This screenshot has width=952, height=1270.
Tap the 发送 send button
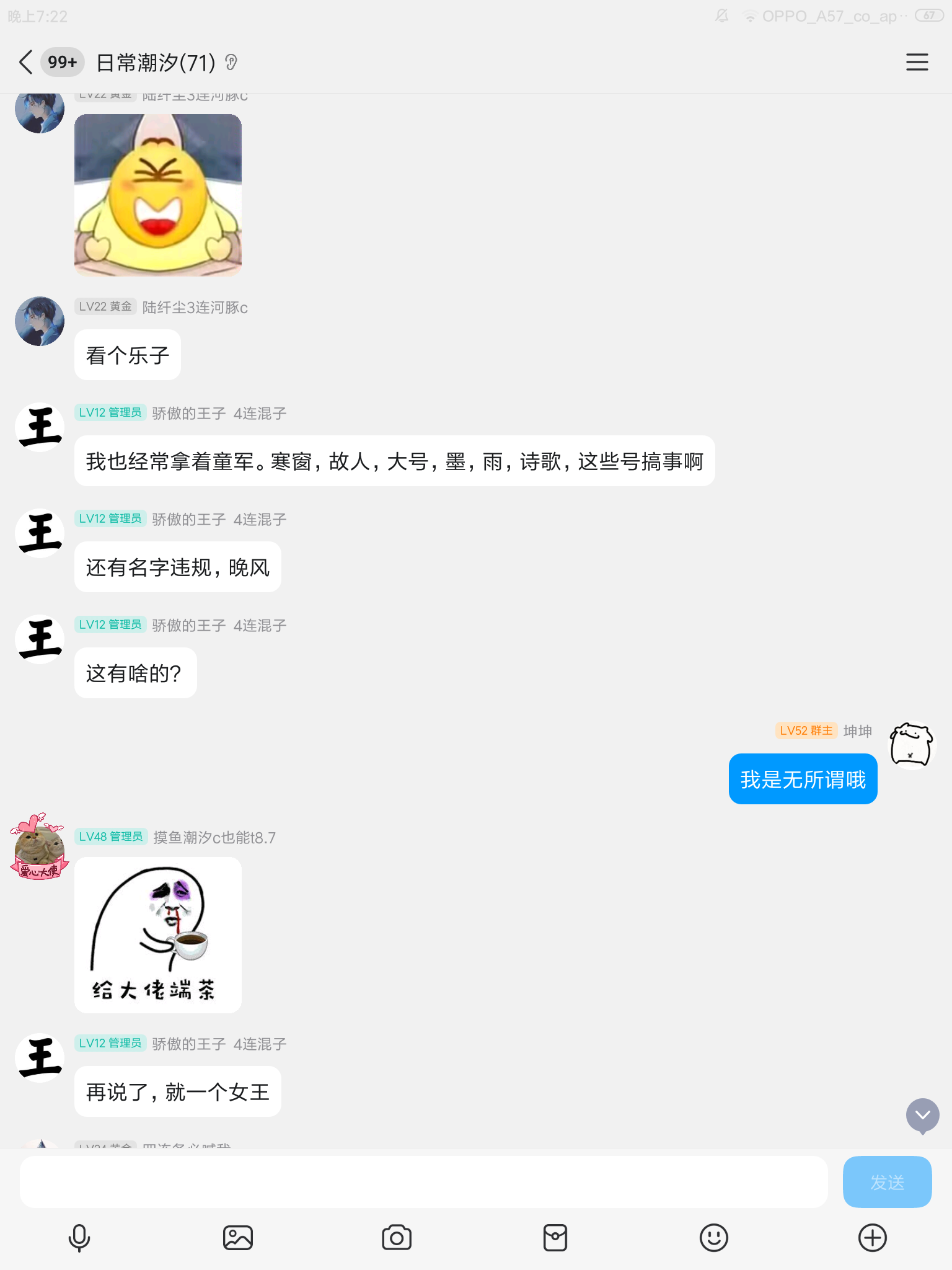point(886,1182)
